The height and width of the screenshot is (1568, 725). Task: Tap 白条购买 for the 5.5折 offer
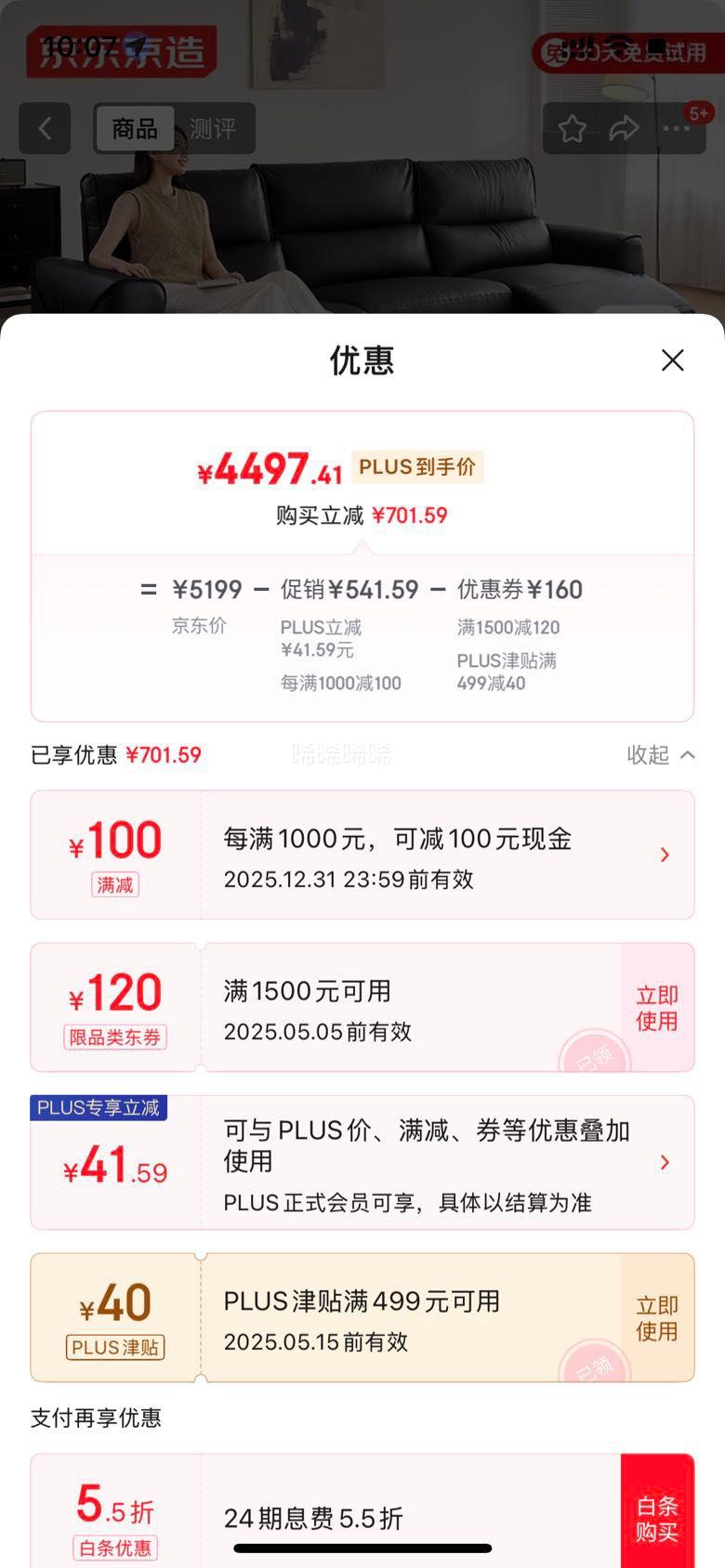click(x=656, y=1518)
